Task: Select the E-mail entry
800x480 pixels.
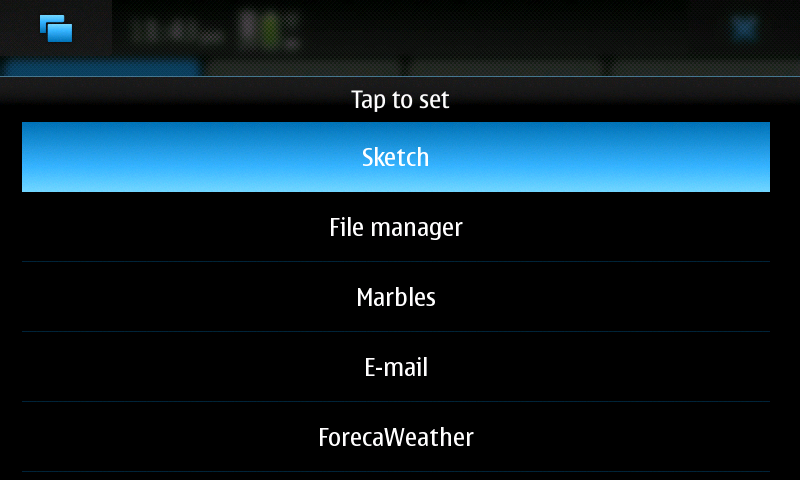Action: click(395, 367)
